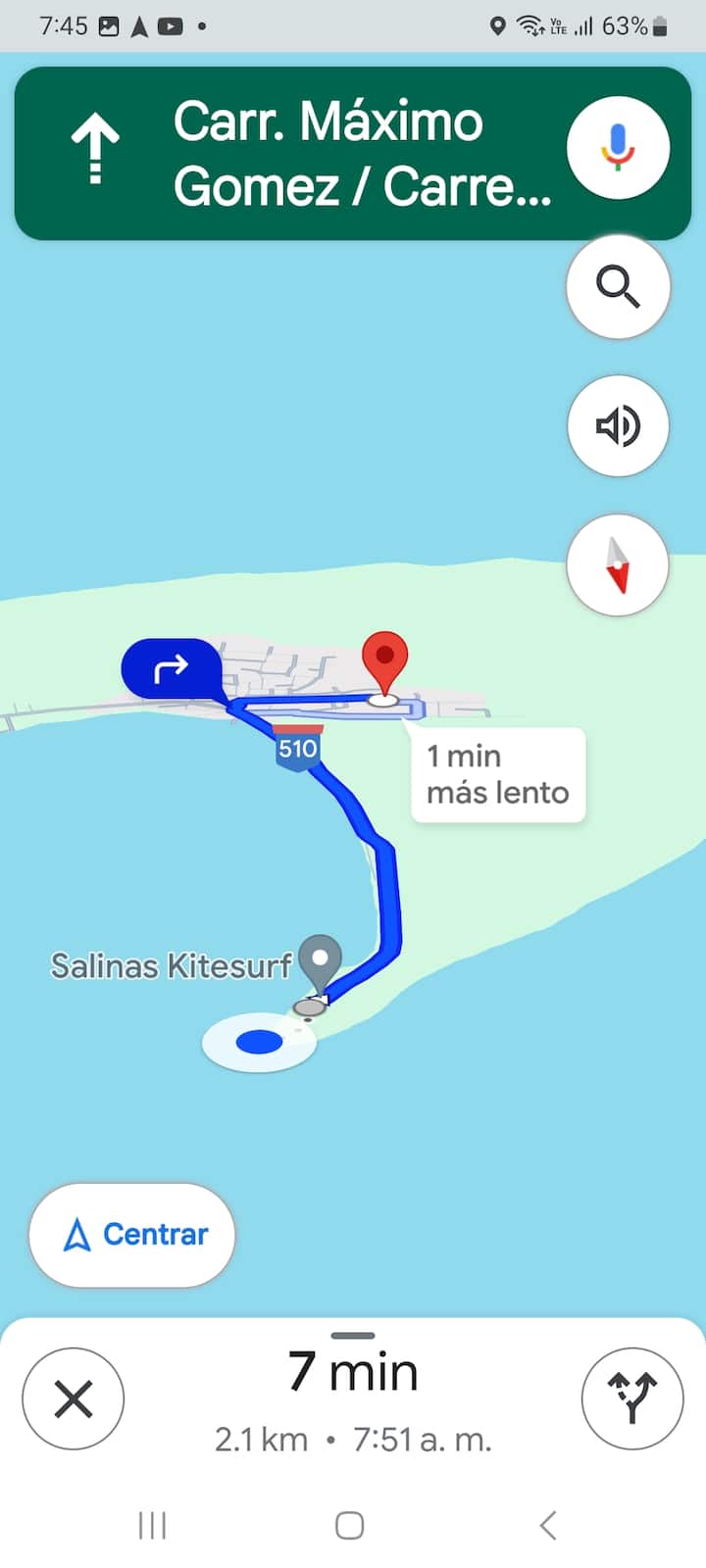
Task: Select the '1 min más lento' alternate route
Action: (498, 774)
